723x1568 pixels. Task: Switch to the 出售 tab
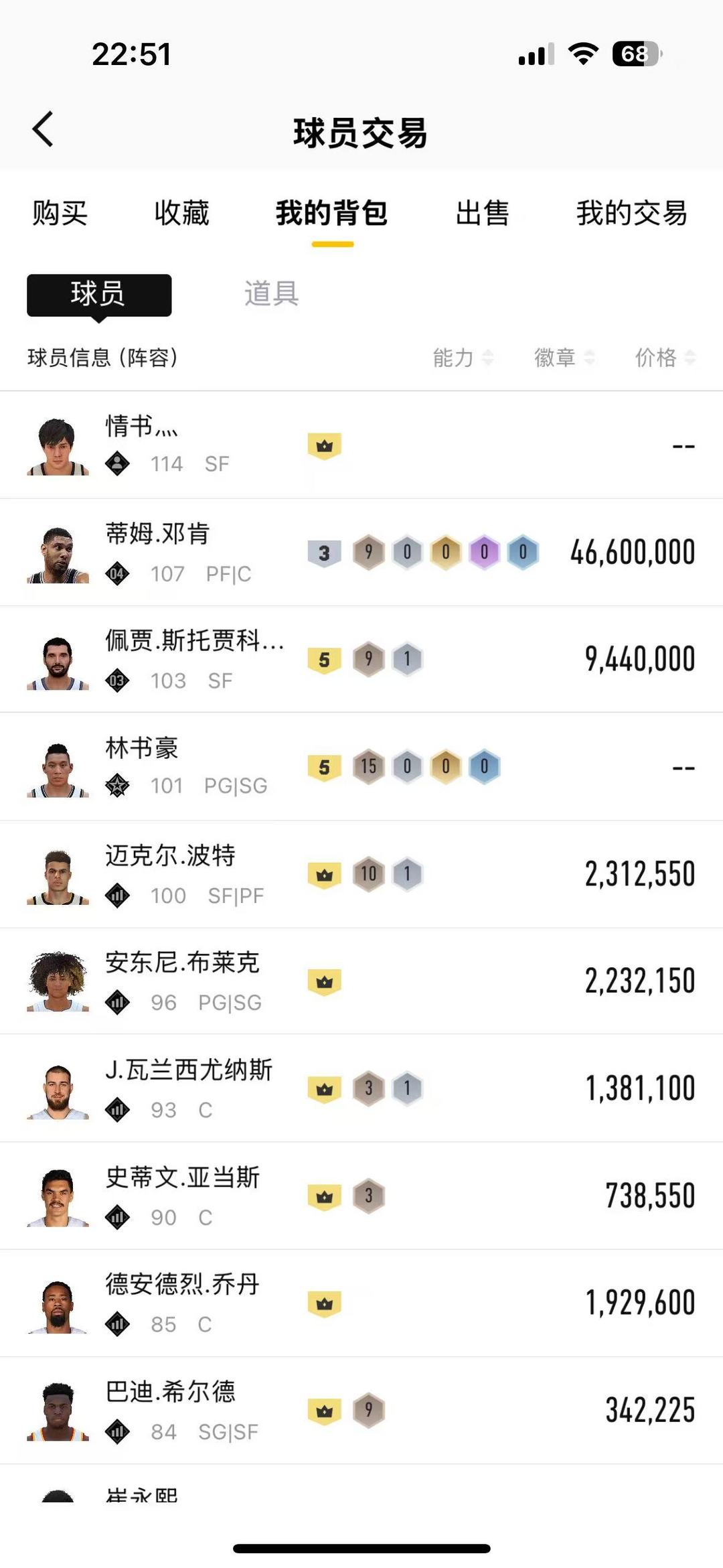tap(483, 214)
